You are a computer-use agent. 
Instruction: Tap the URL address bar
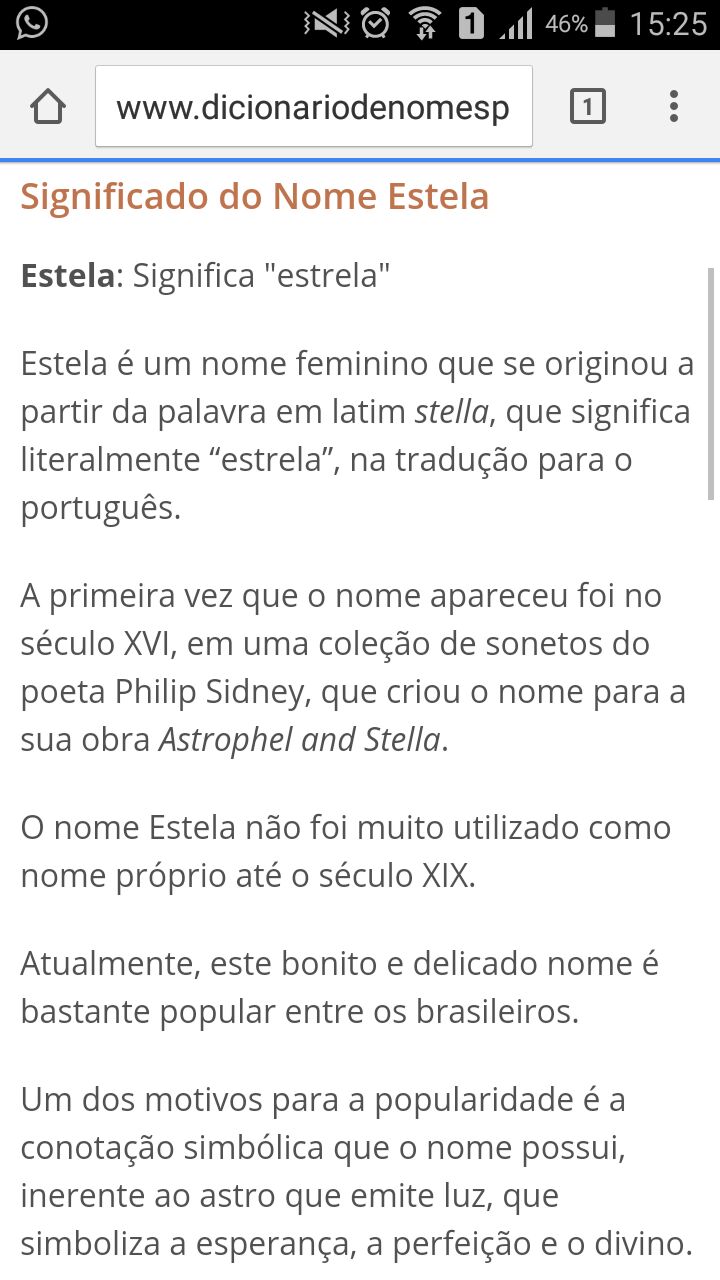(314, 106)
